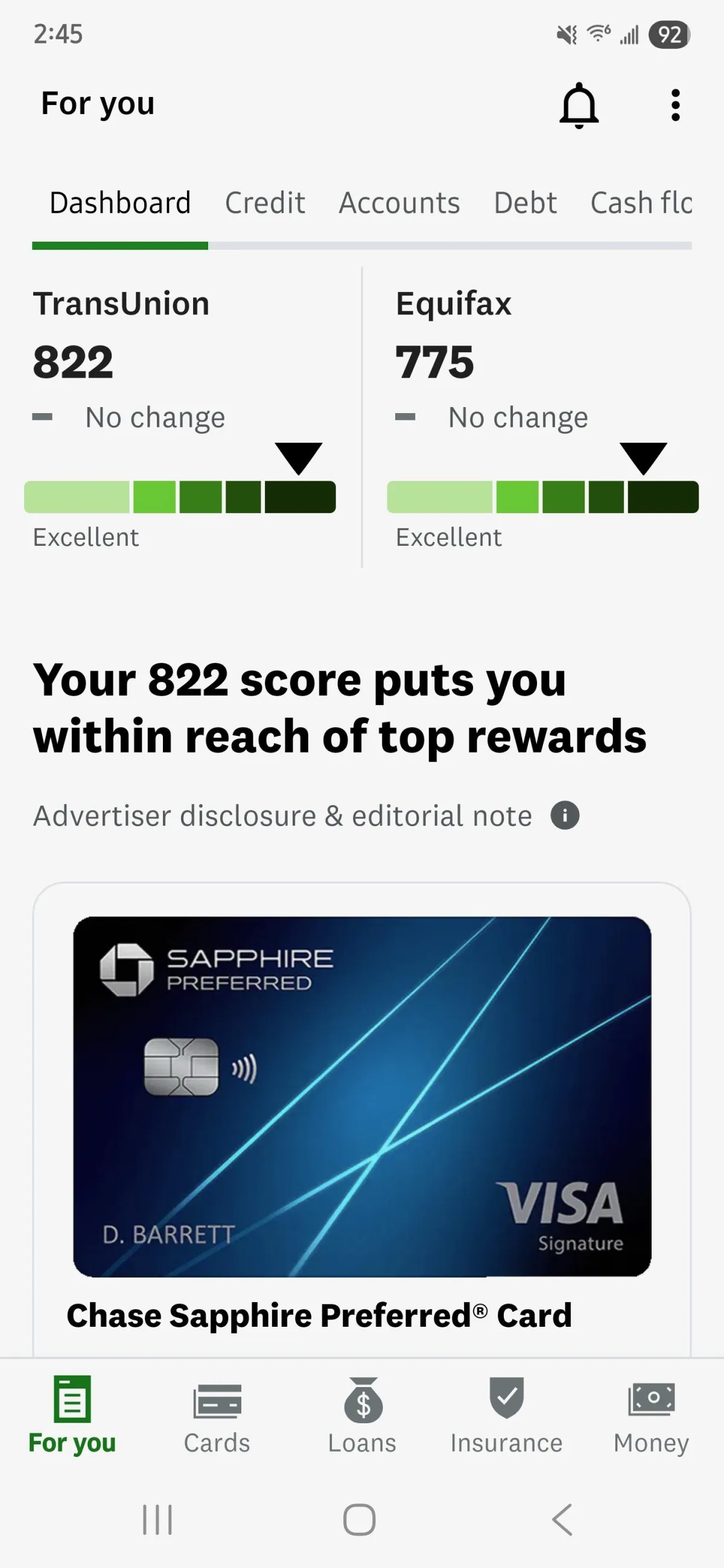This screenshot has width=724, height=1568.
Task: Go to the Cards section
Action: [217, 1417]
